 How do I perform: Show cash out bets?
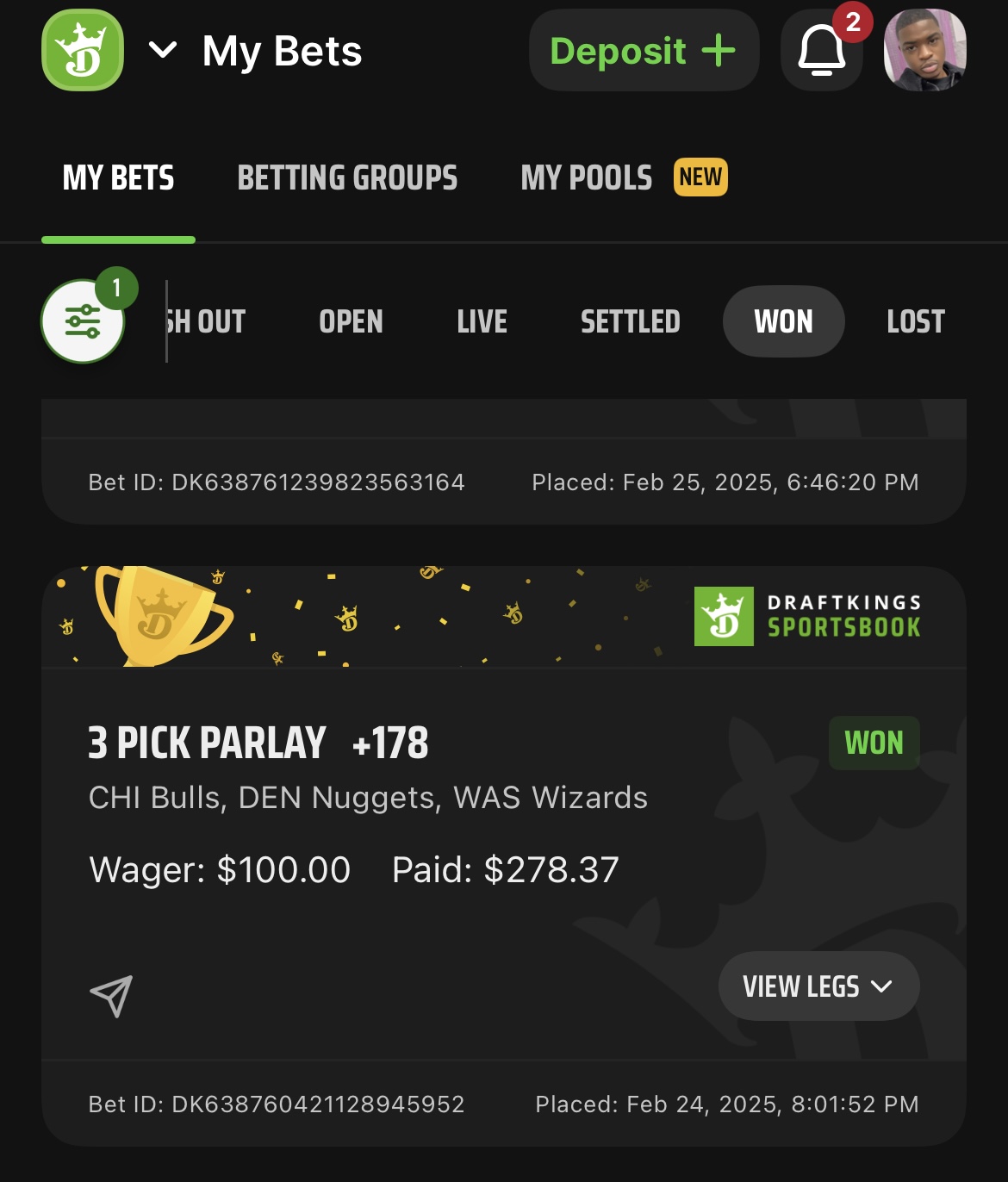tap(207, 322)
